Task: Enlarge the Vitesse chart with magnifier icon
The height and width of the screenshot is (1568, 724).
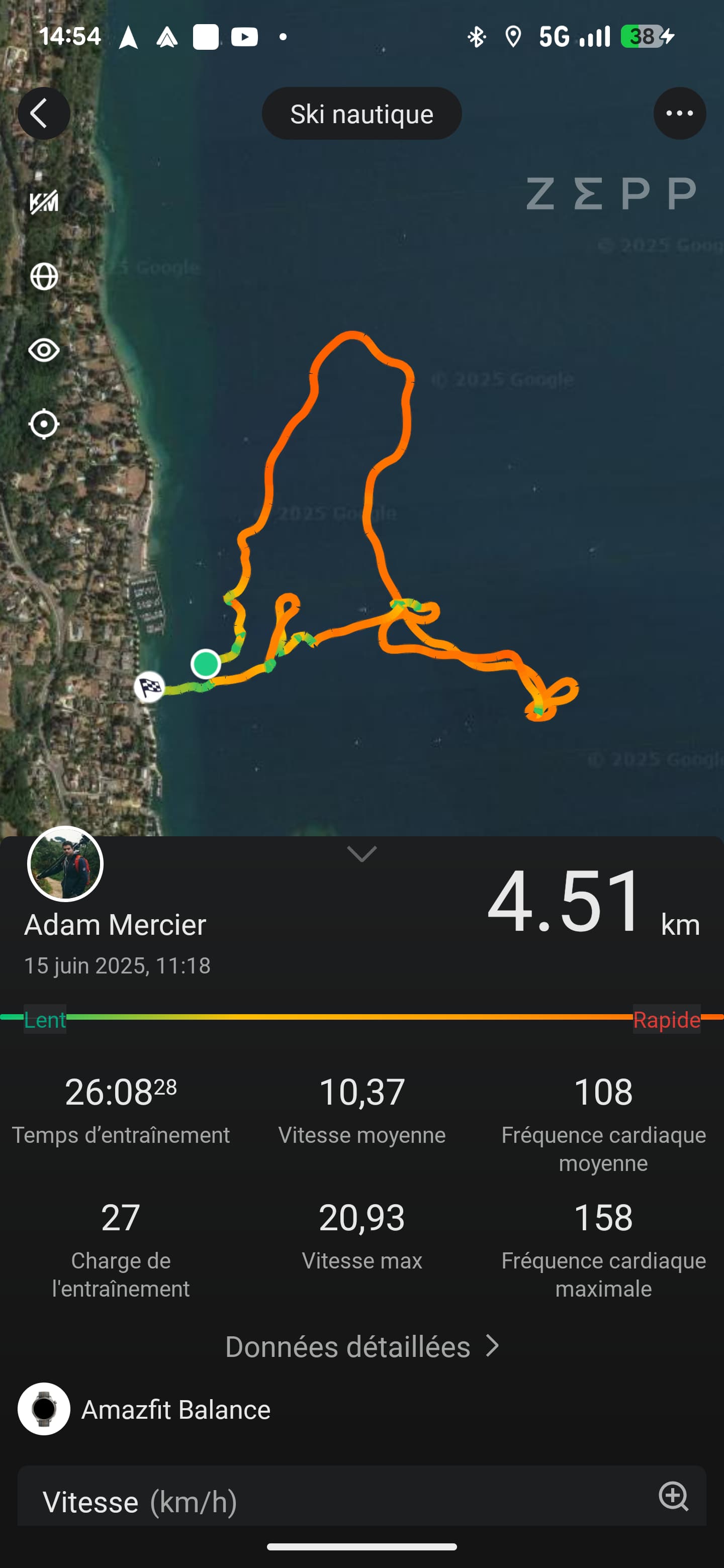Action: tap(673, 1496)
